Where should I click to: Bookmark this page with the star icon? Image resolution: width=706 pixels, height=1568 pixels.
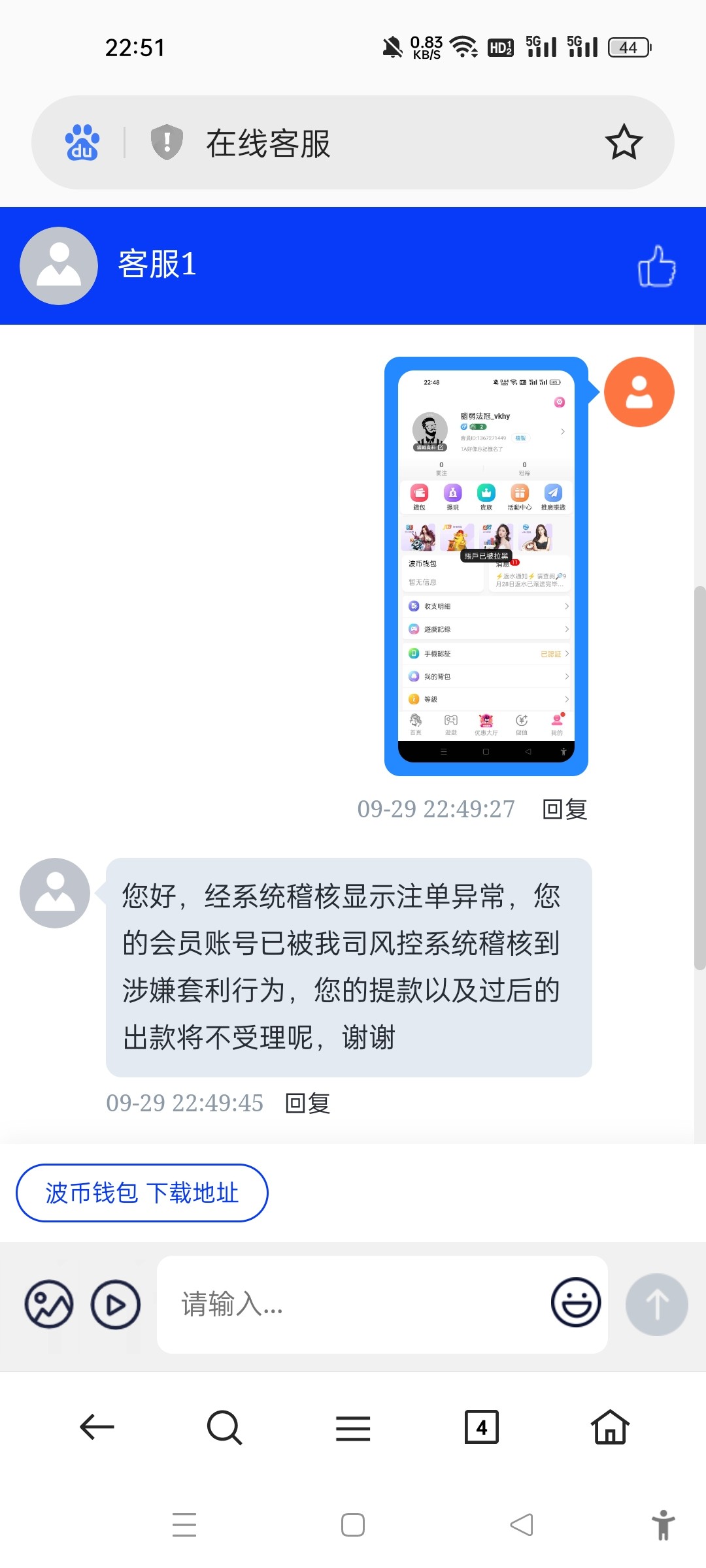point(624,142)
